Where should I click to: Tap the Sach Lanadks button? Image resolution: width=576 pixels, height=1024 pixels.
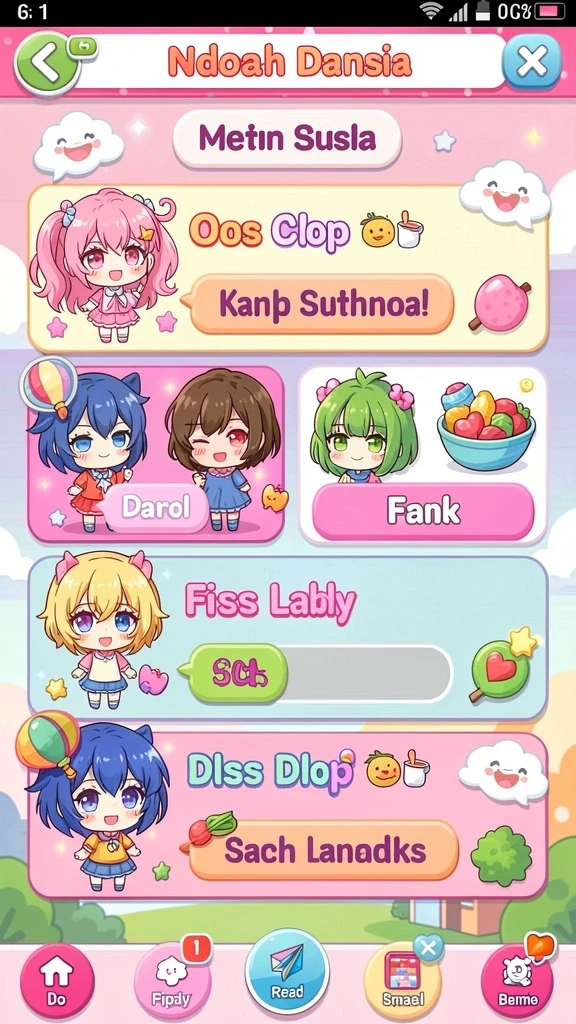[324, 850]
